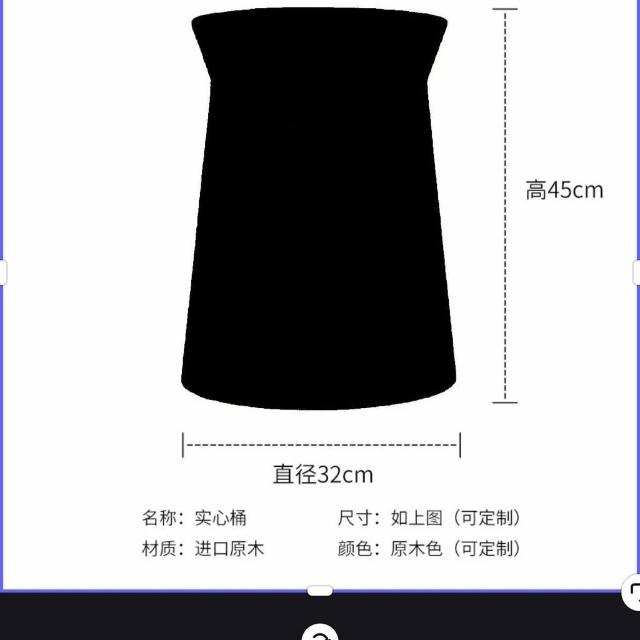Tap the round icon at bottom-right corner

click(x=632, y=592)
